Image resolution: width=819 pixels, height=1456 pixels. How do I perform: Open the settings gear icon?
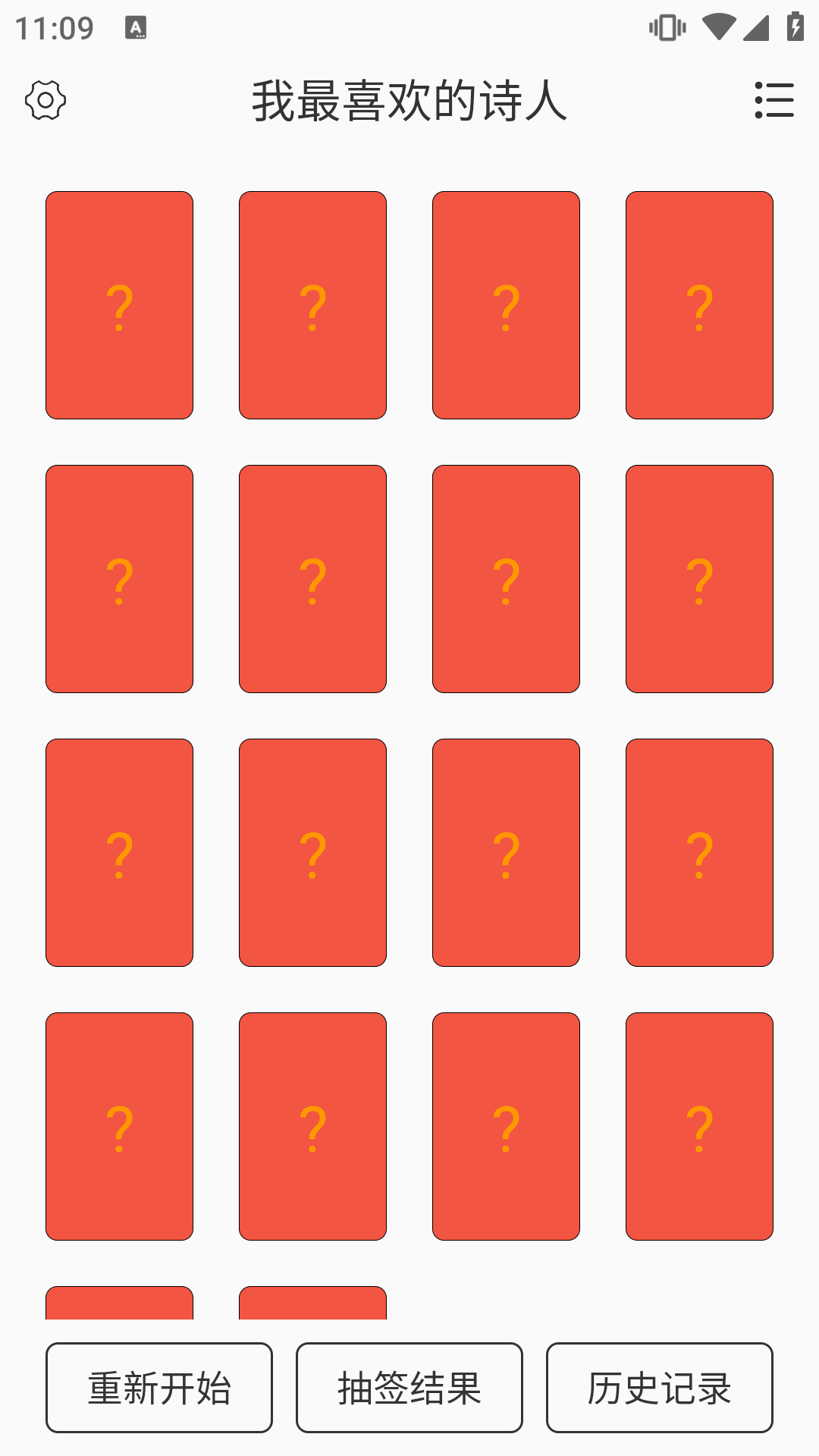[x=45, y=100]
